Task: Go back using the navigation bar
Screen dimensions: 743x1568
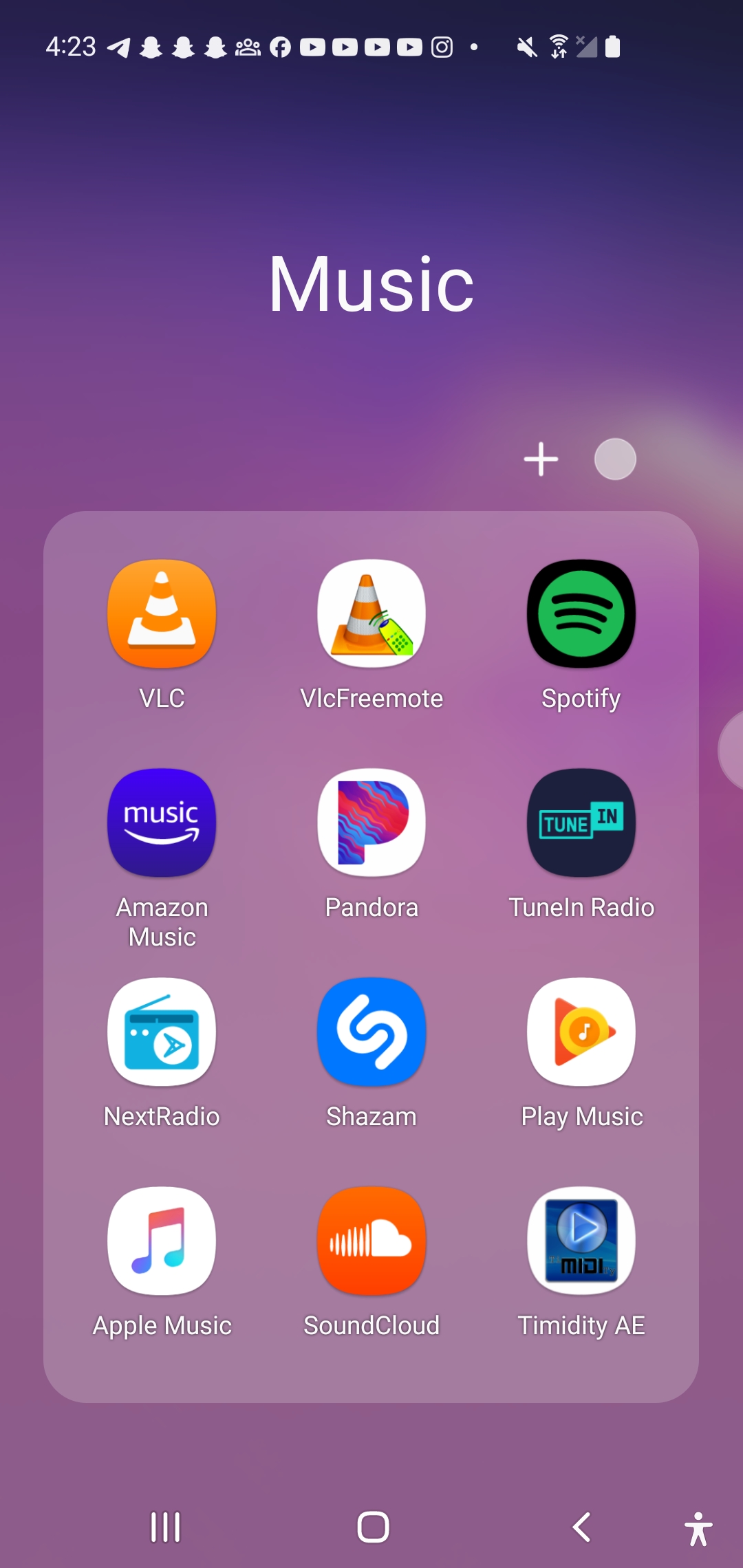Action: point(582,1527)
